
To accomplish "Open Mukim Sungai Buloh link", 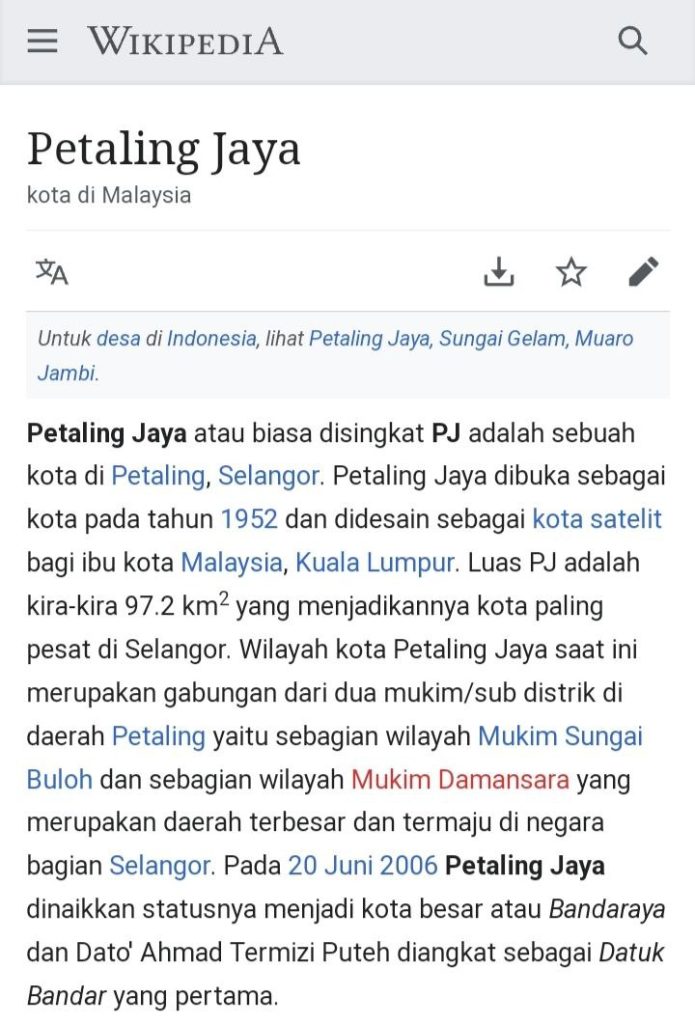I will pos(560,737).
